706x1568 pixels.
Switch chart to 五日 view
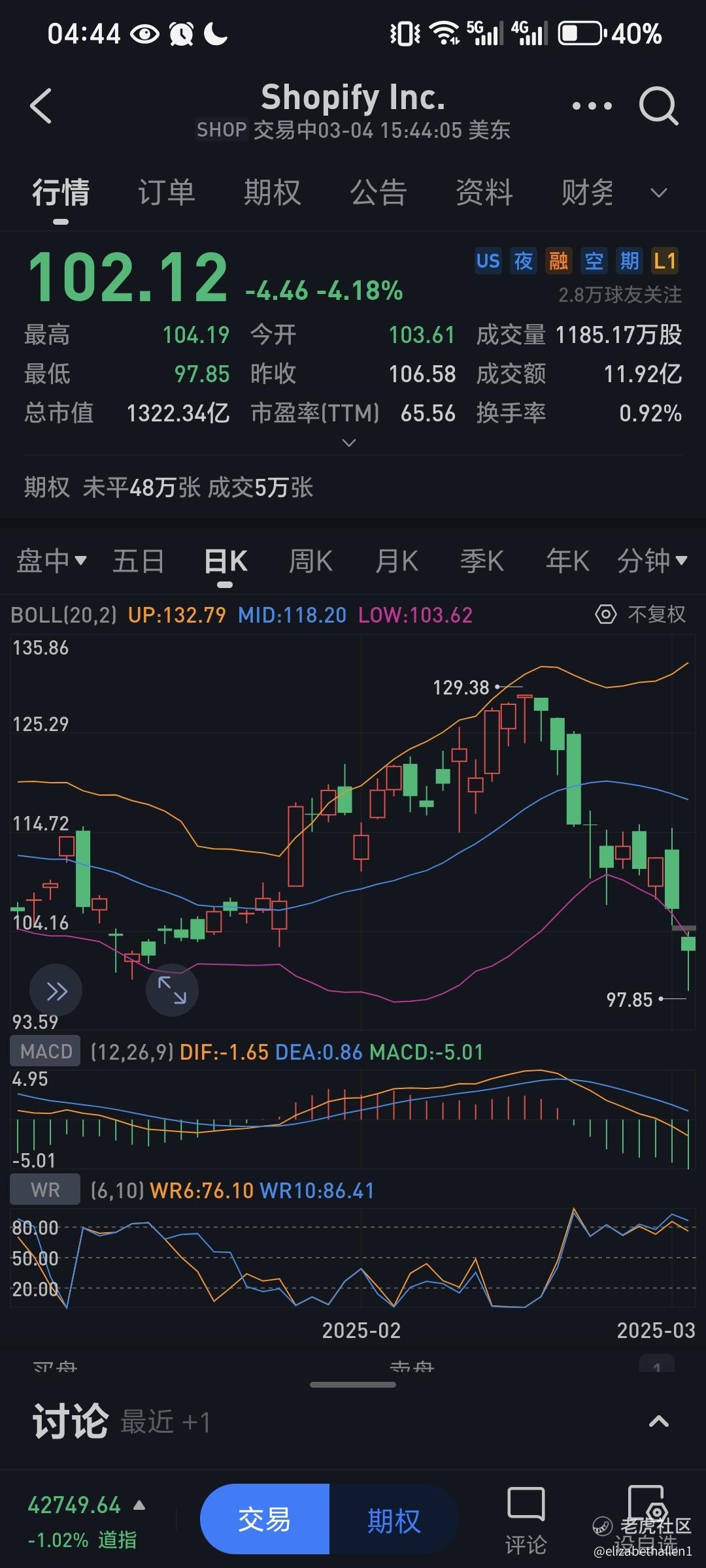(138, 561)
